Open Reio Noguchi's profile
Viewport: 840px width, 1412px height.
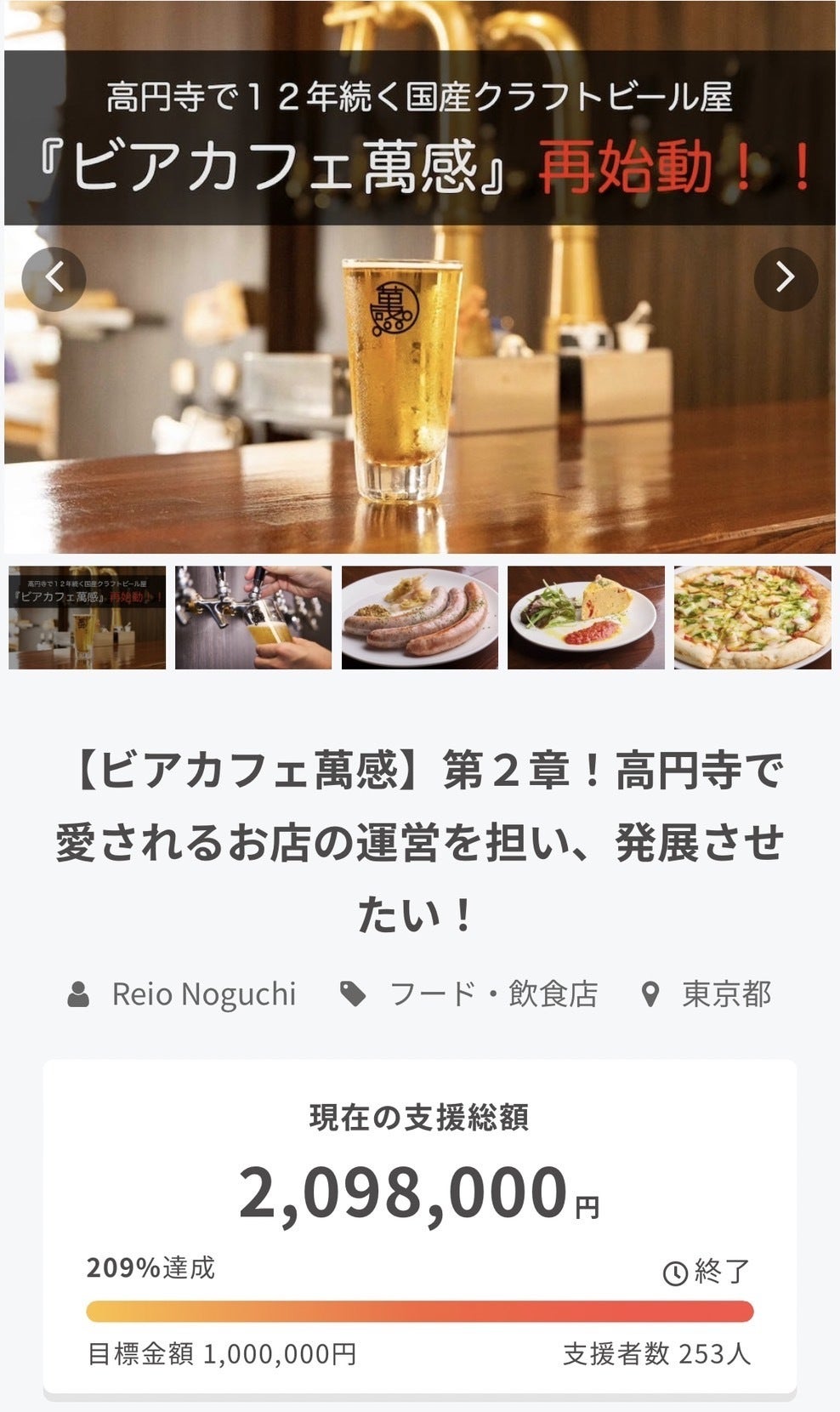click(x=203, y=994)
